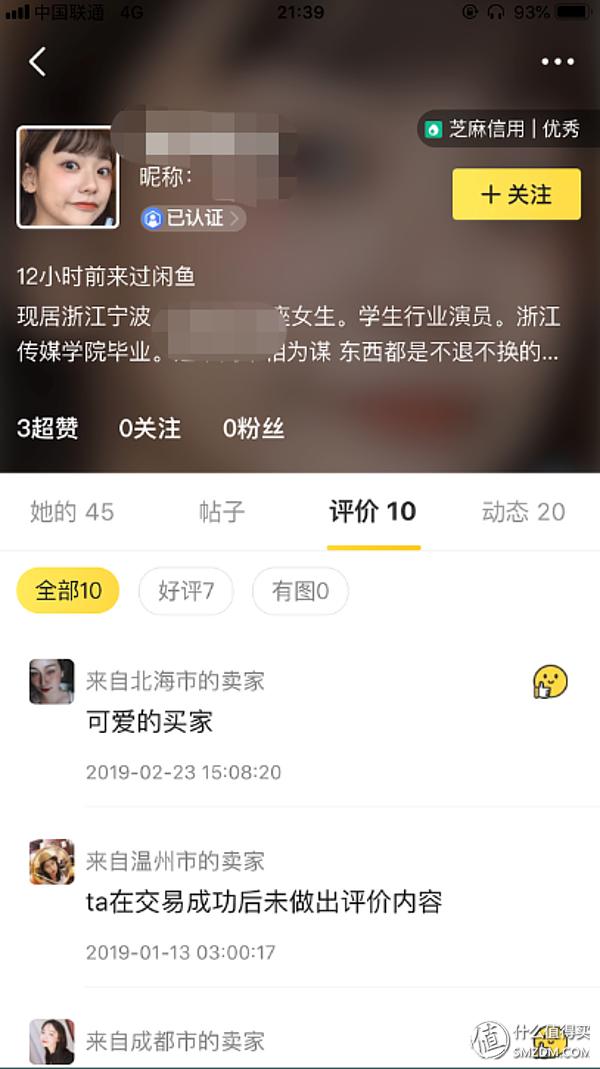Tap the 关注 follow button

tap(516, 194)
